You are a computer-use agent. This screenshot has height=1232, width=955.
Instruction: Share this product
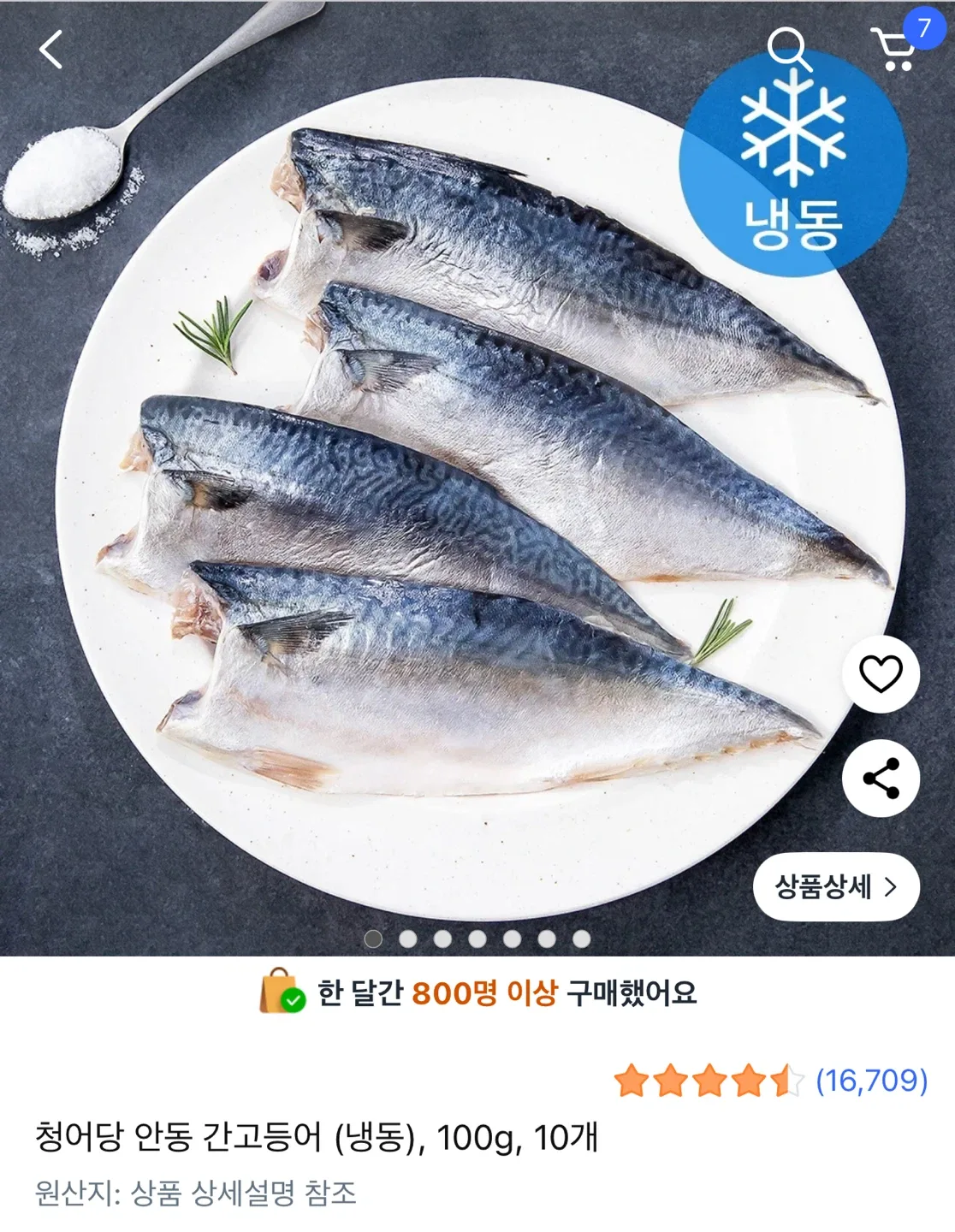pyautogui.click(x=881, y=779)
